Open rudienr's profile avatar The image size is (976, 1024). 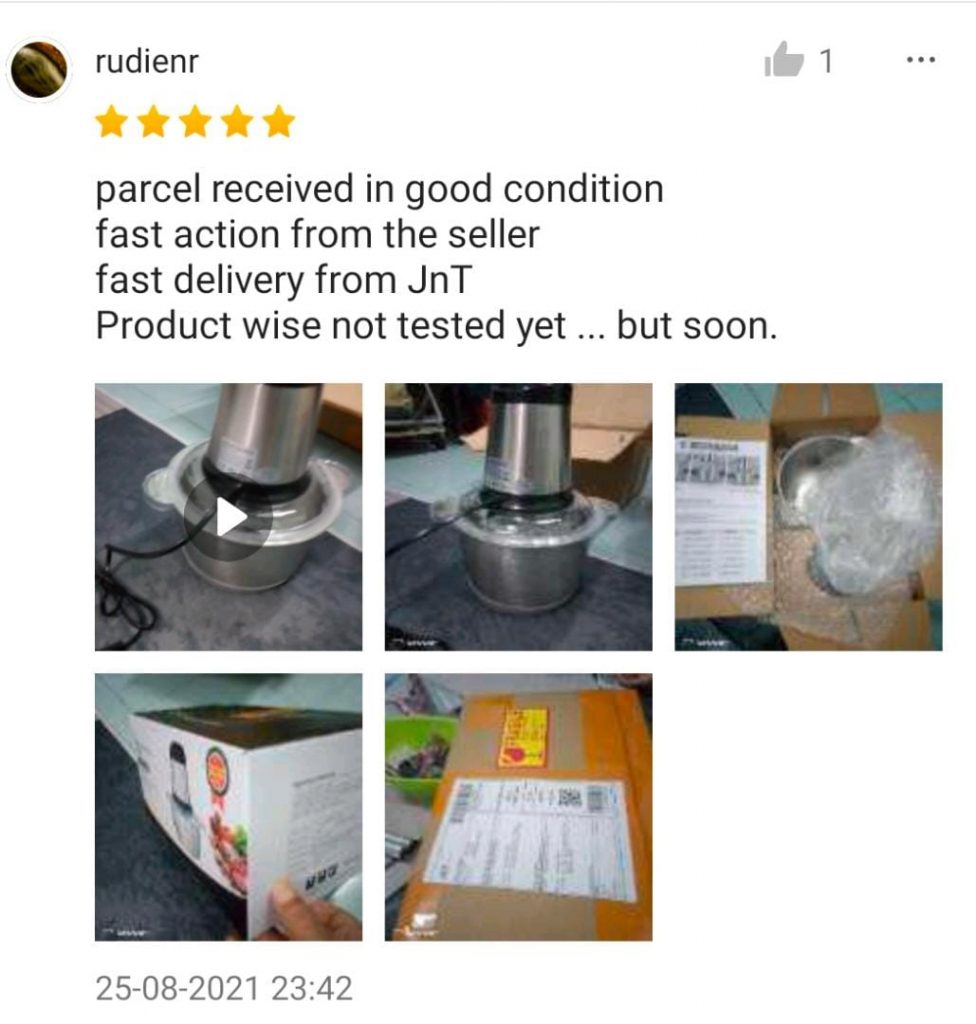39,70
